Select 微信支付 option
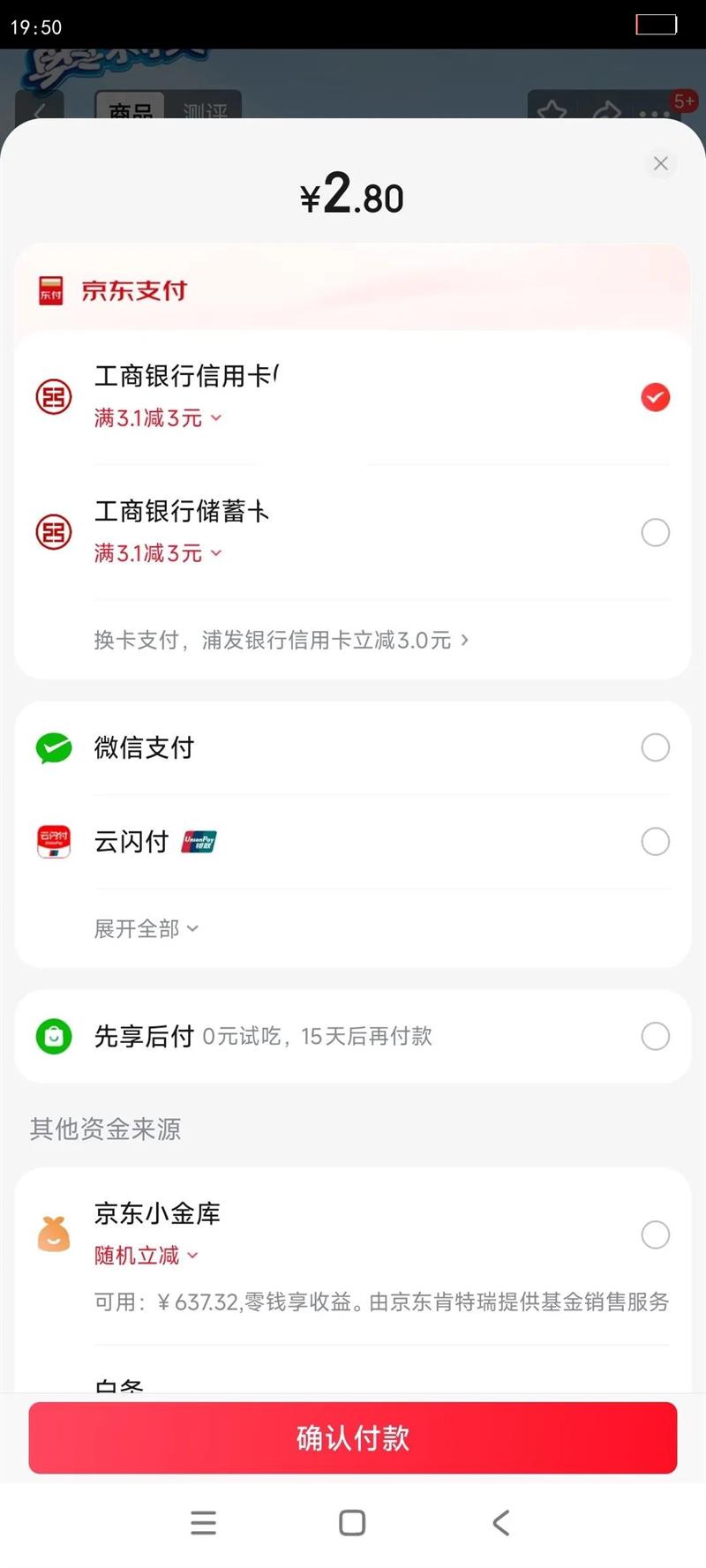The image size is (706, 1568). click(x=655, y=747)
